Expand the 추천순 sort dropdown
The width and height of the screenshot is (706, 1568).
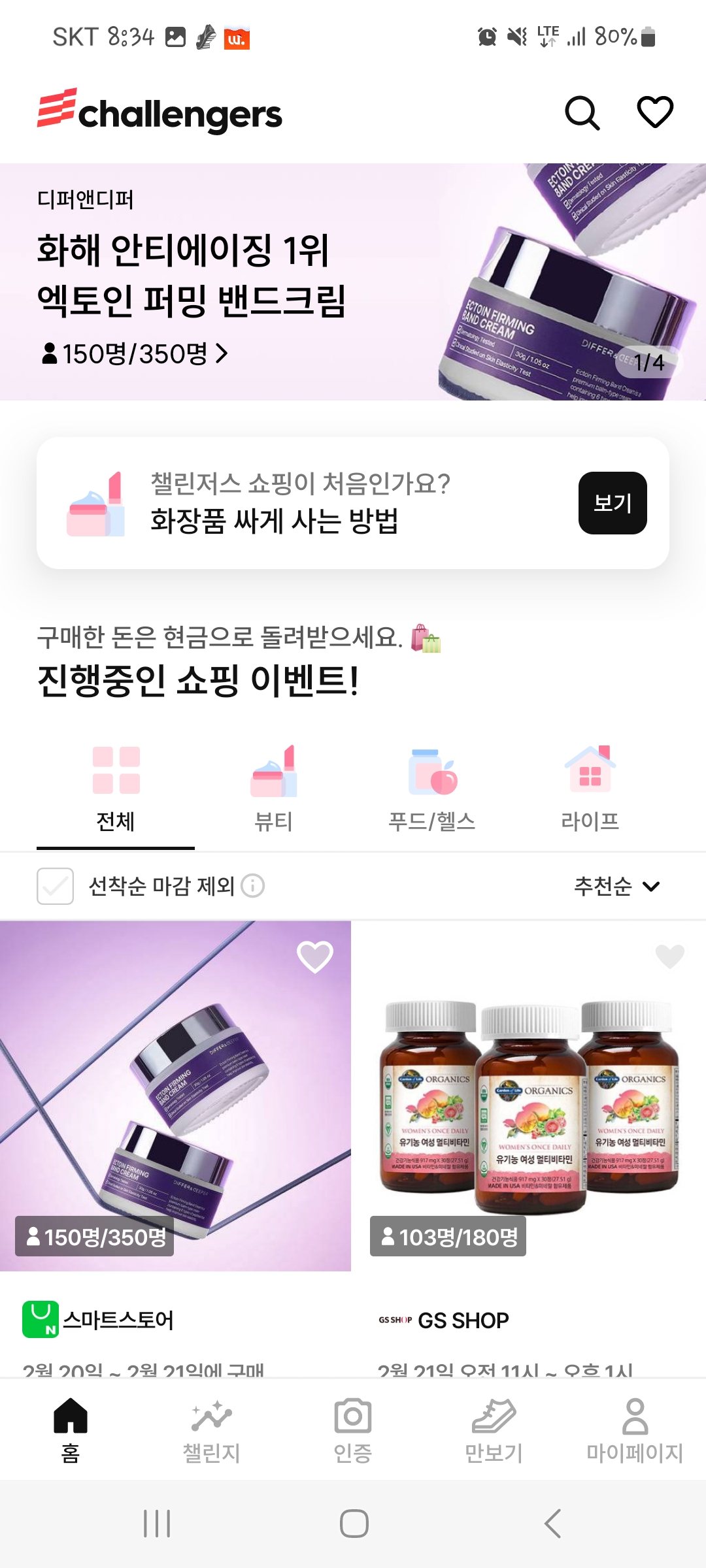[616, 886]
